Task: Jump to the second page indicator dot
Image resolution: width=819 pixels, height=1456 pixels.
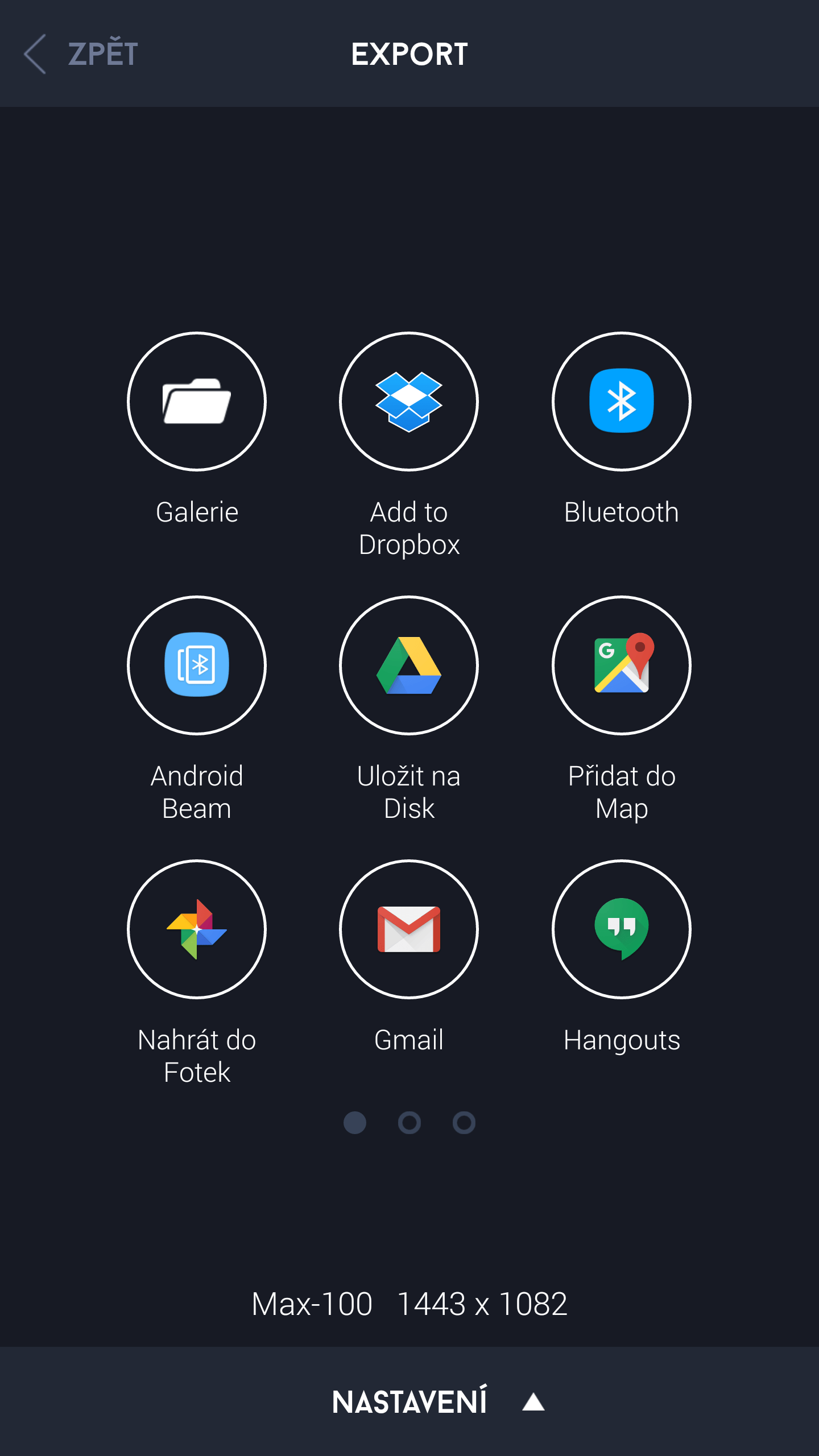Action: click(x=409, y=1123)
